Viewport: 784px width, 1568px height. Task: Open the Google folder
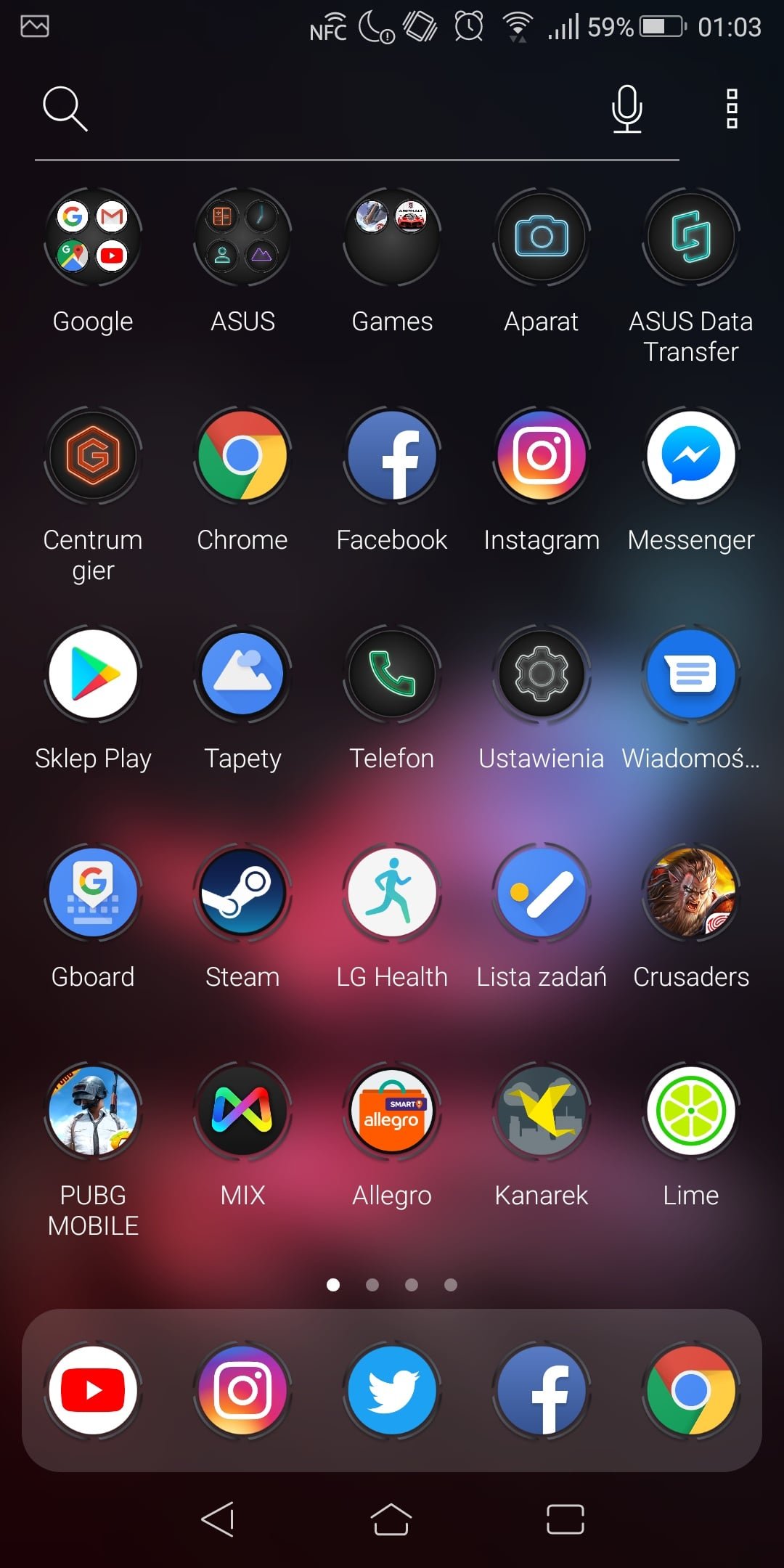(93, 237)
